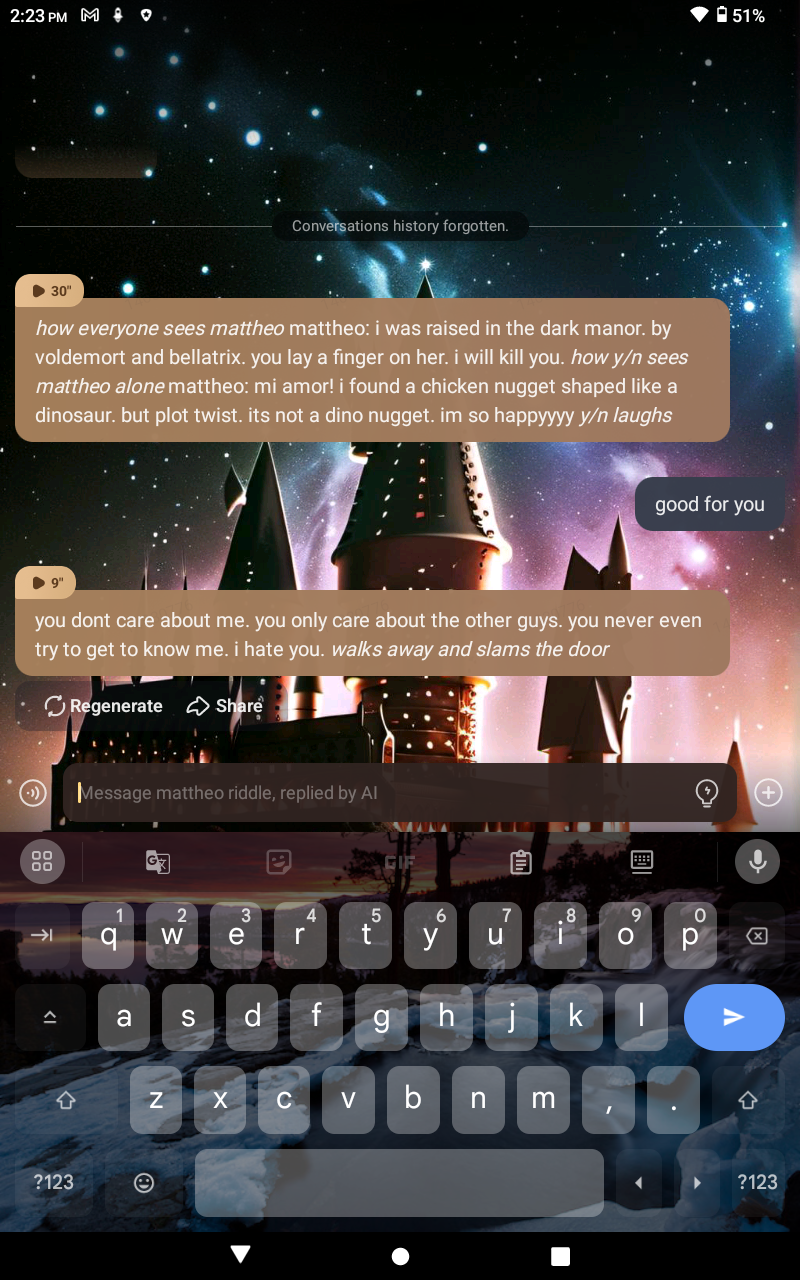Image resolution: width=800 pixels, height=1280 pixels.
Task: Open the lightbulb suggestion icon
Action: click(x=707, y=793)
